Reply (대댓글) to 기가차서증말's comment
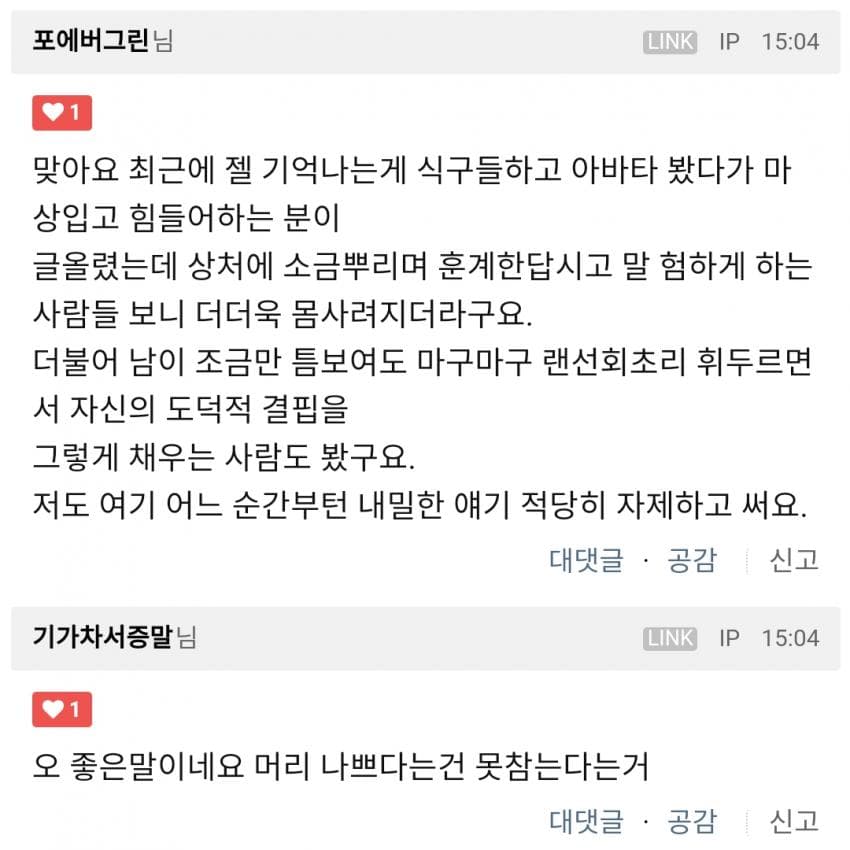Screen dimensions: 850x850 pyautogui.click(x=586, y=821)
